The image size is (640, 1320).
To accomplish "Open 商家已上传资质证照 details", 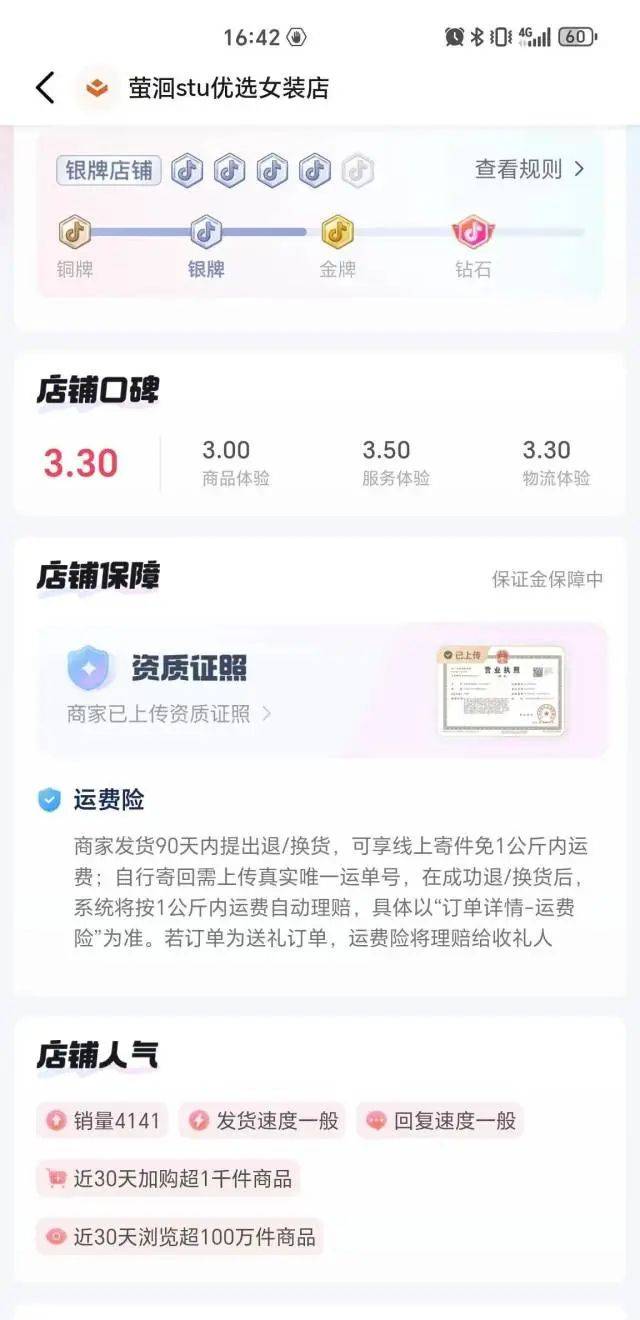I will coord(169,714).
